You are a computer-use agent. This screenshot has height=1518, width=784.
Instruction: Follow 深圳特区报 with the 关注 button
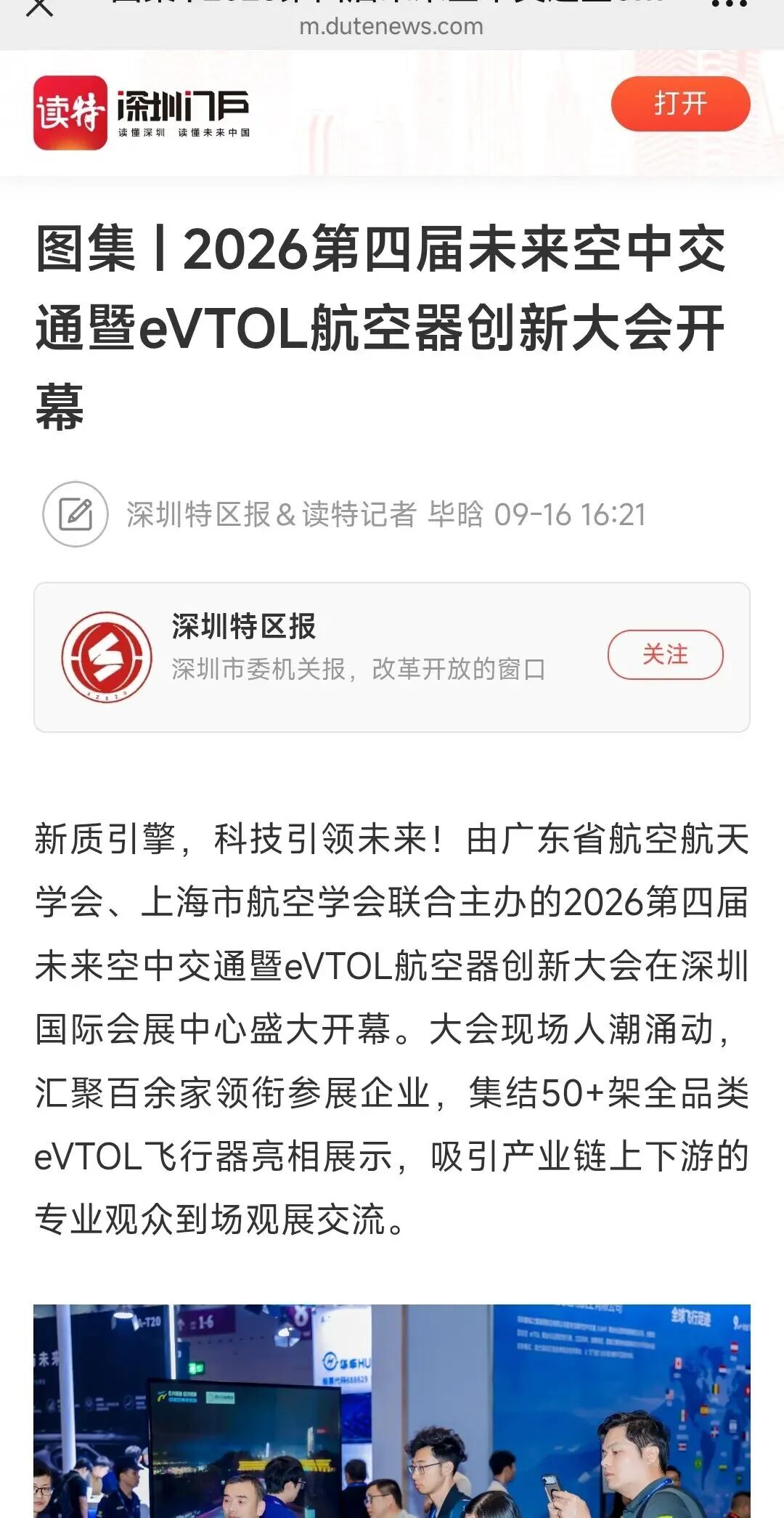coord(665,654)
